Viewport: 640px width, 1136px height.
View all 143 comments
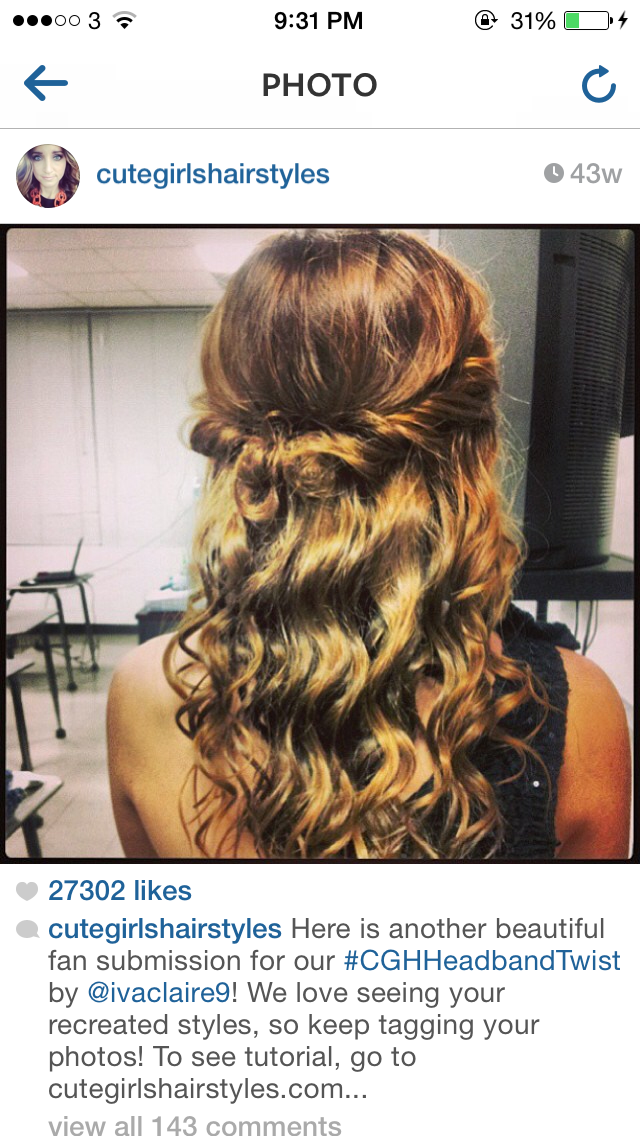194,1124
